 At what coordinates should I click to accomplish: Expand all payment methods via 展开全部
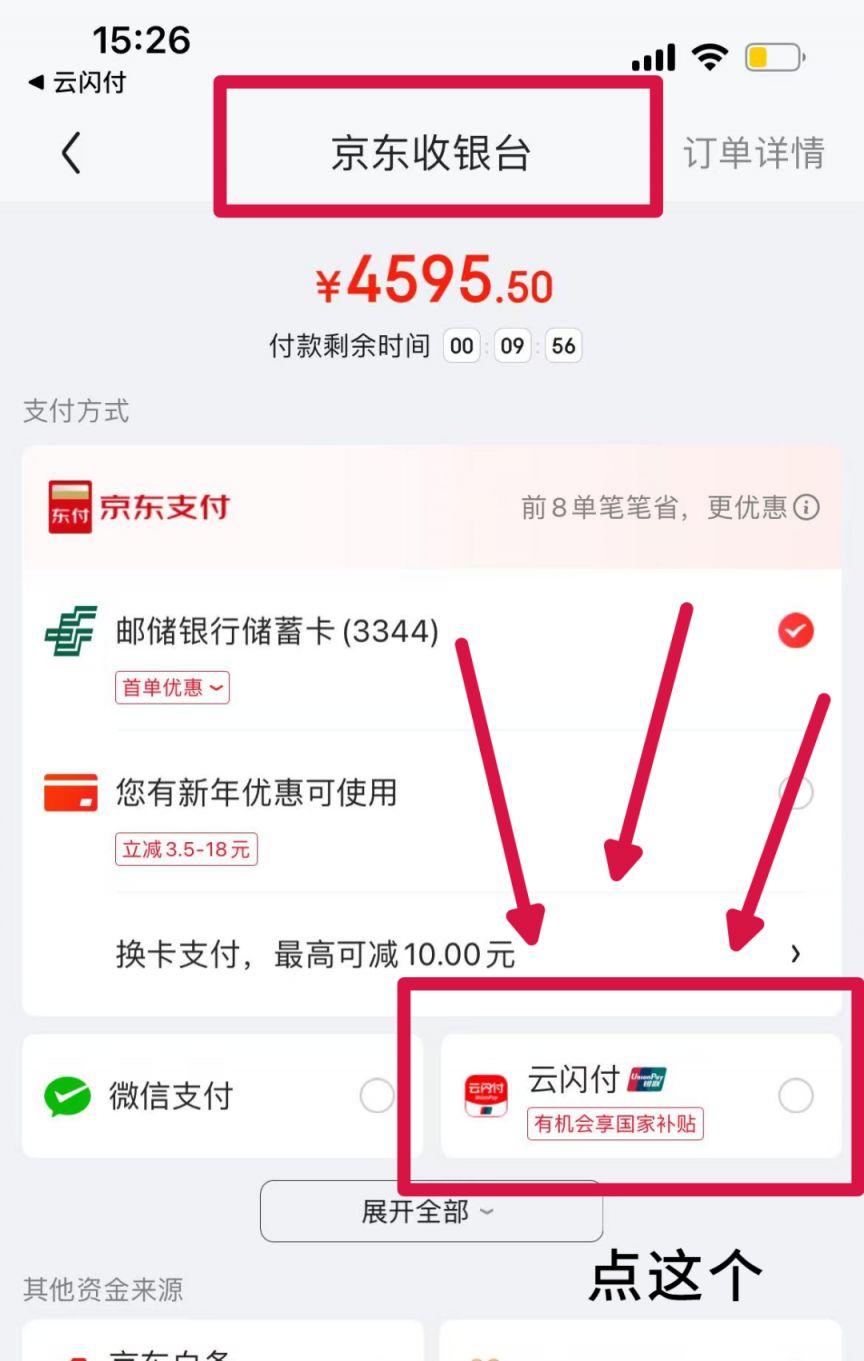[430, 1212]
